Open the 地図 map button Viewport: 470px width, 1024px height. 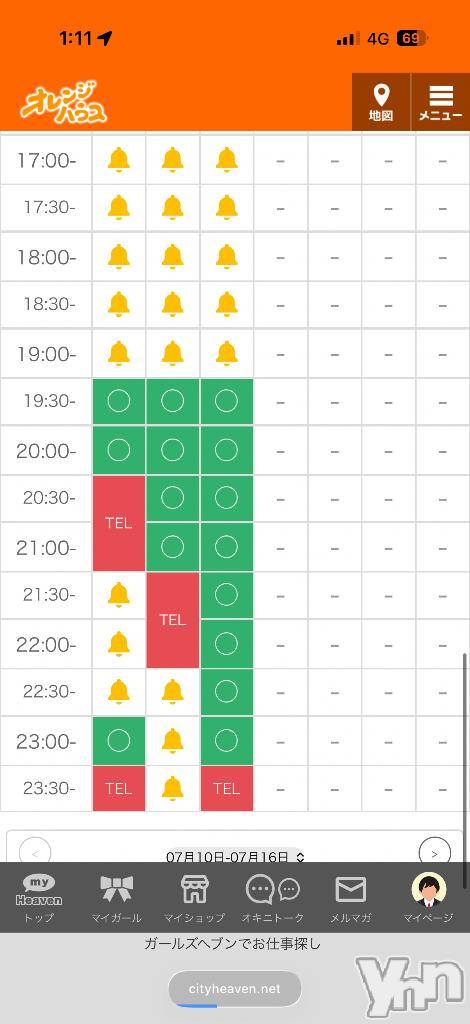coord(381,102)
